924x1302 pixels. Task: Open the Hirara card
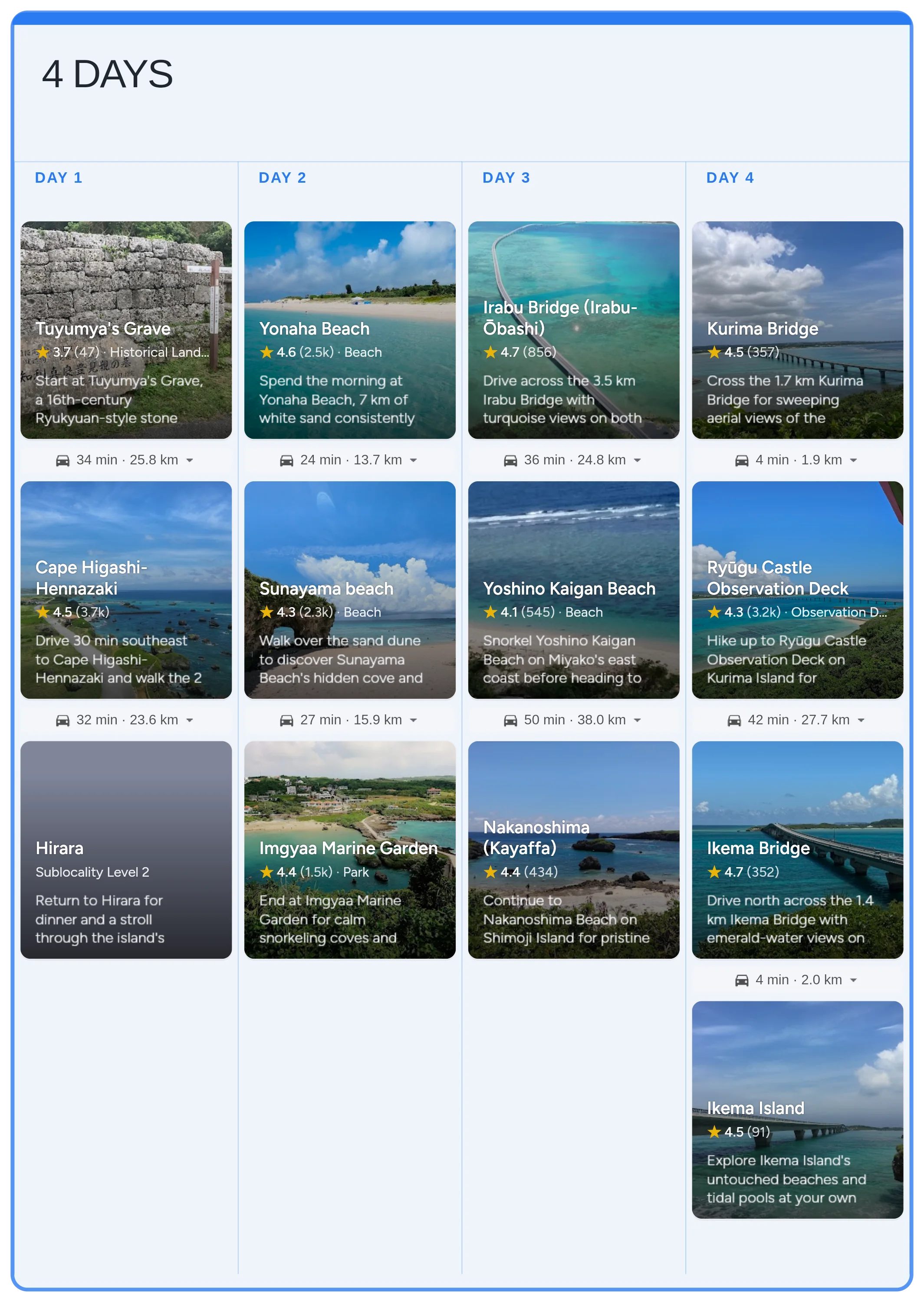click(126, 849)
